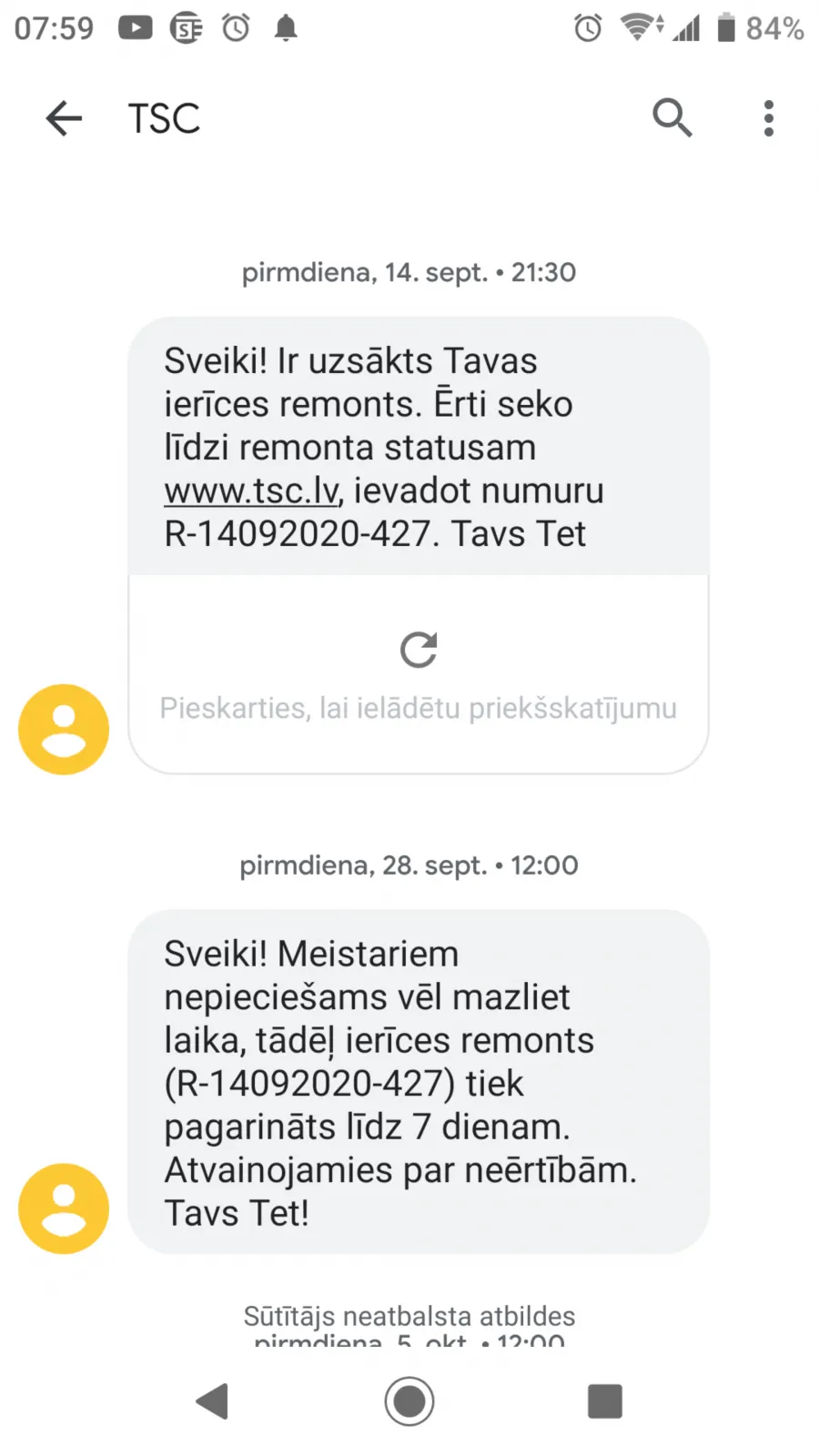The width and height of the screenshot is (819, 1456).
Task: Open sender avatar beside the first message
Action: 64,730
